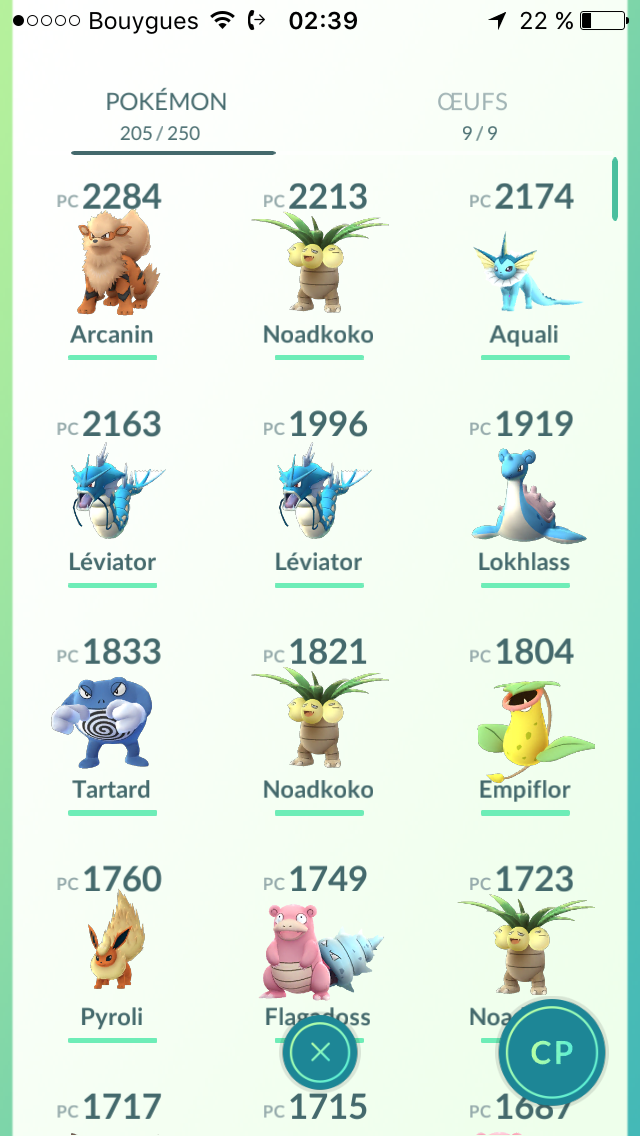Change sorting with the CP button
This screenshot has height=1136, width=640.
(x=552, y=1051)
